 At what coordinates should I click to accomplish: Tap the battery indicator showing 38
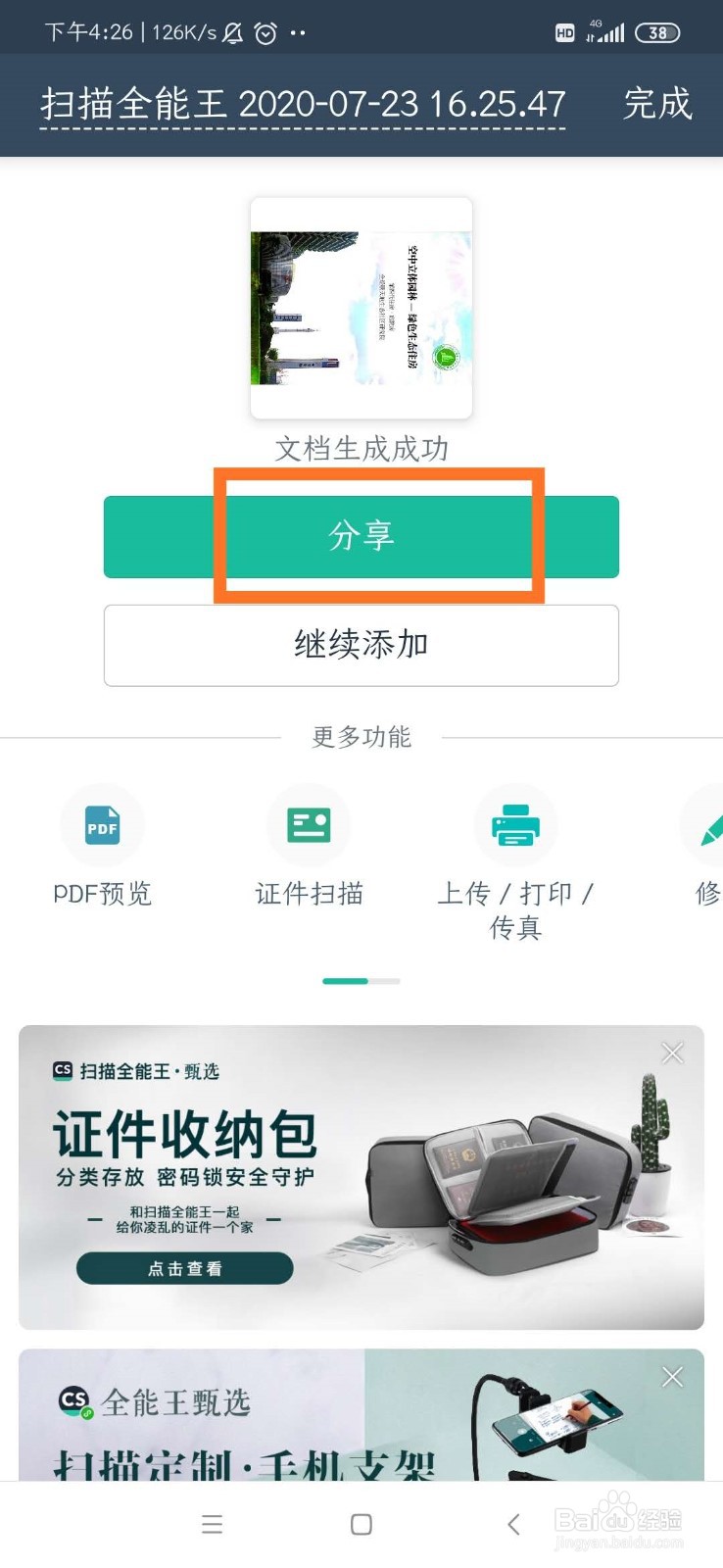point(656,32)
